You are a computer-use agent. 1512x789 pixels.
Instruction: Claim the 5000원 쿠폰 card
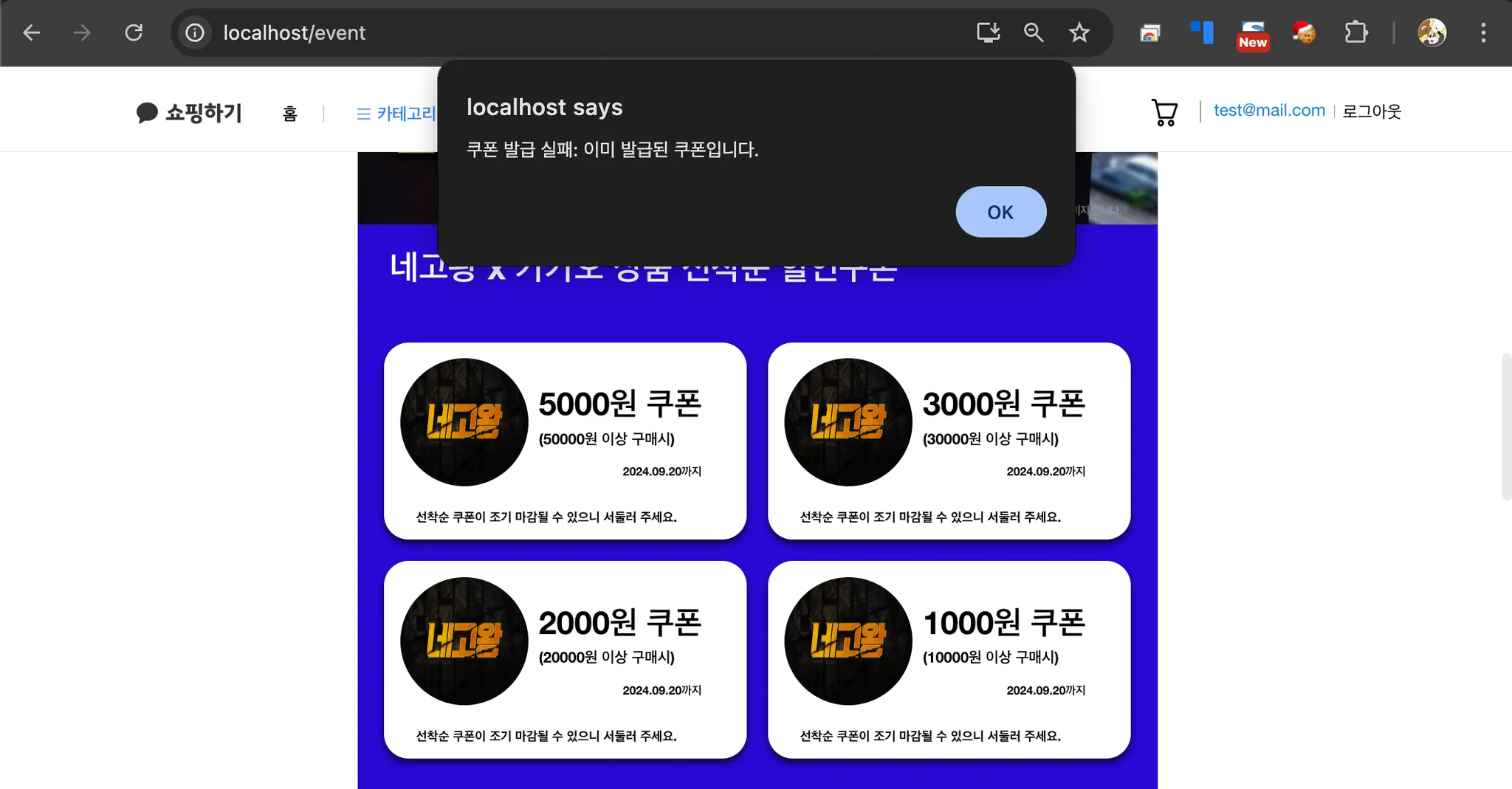click(x=565, y=441)
